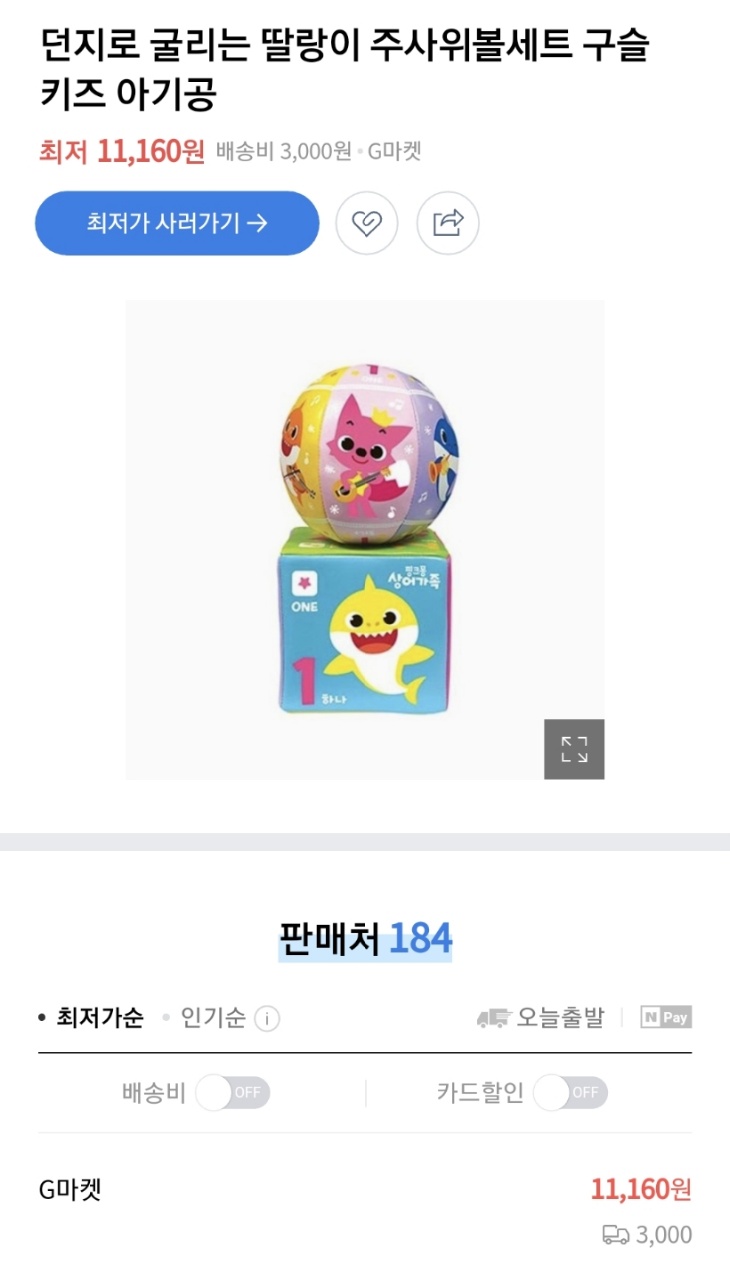Expand the product image to fullscreen
This screenshot has height=1280, width=730.
click(x=574, y=749)
